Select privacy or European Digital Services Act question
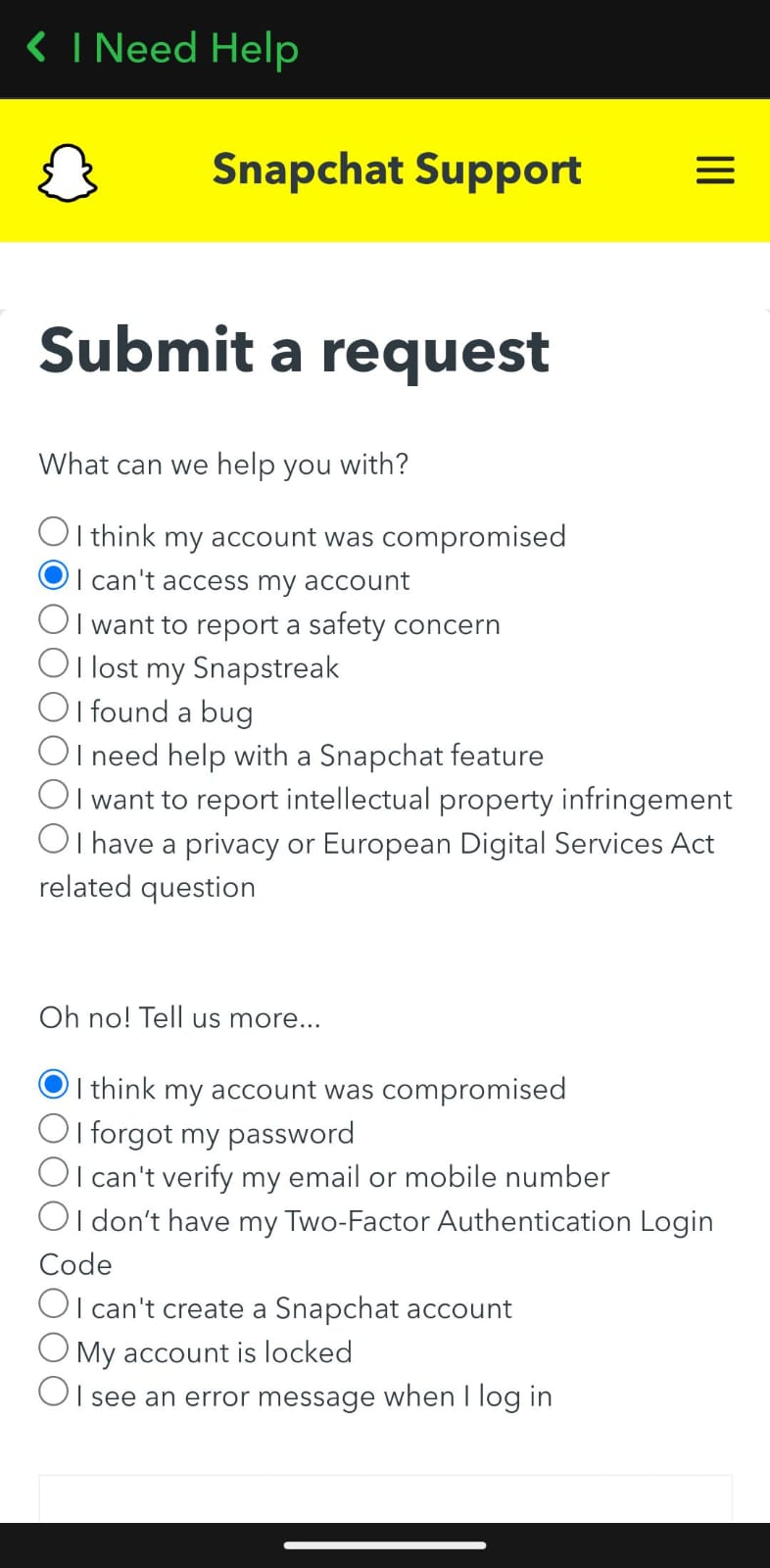770x1568 pixels. point(53,839)
